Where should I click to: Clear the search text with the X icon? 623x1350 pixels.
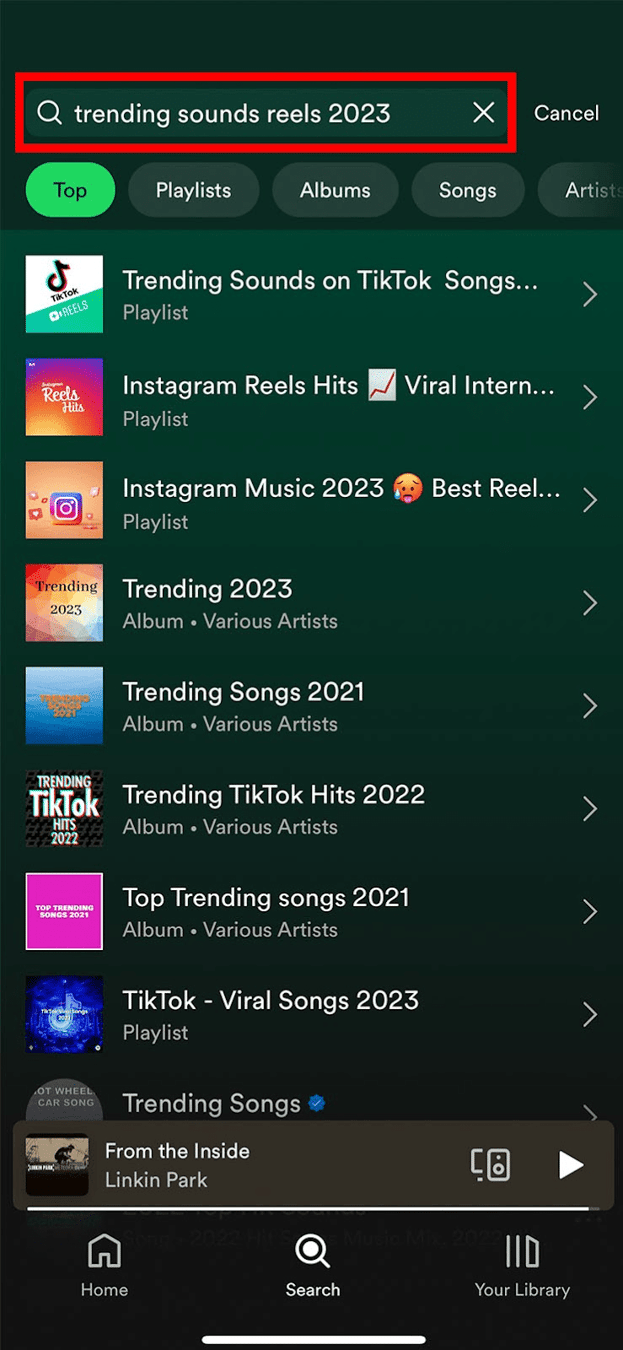tap(484, 113)
